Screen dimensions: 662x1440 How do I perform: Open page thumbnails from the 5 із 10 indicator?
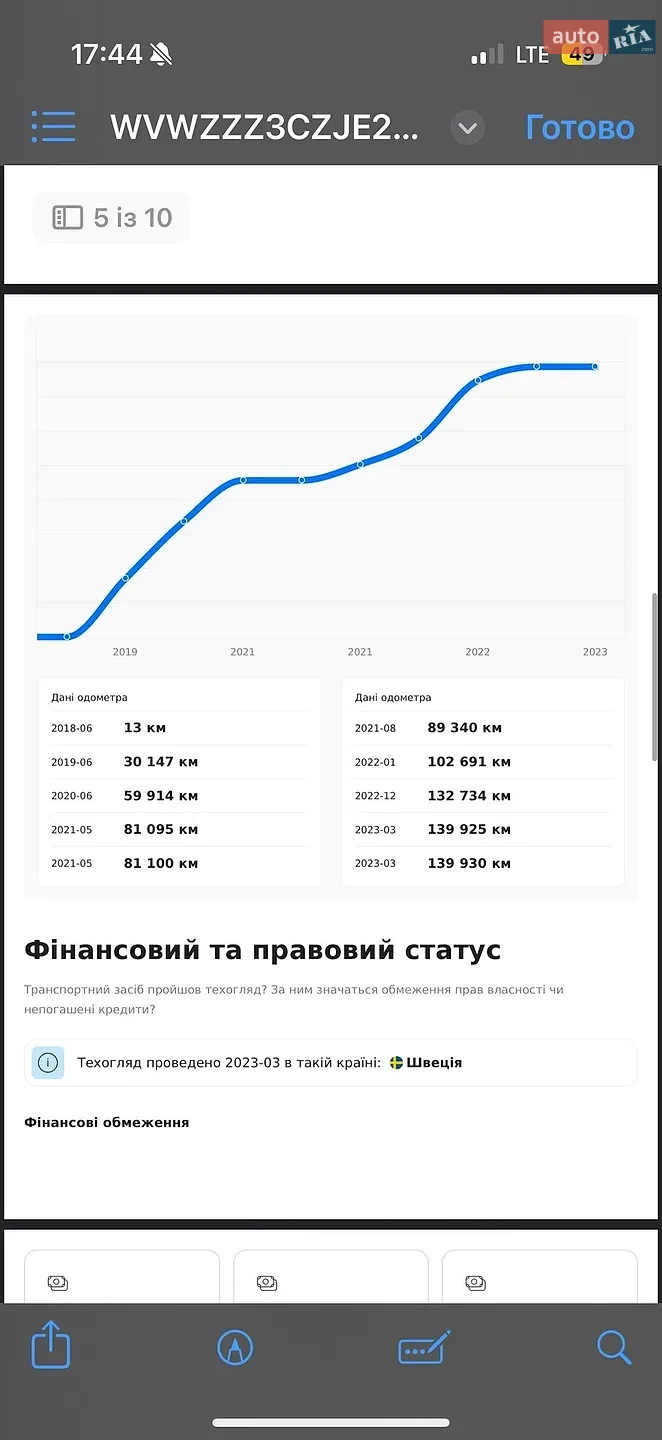click(111, 217)
